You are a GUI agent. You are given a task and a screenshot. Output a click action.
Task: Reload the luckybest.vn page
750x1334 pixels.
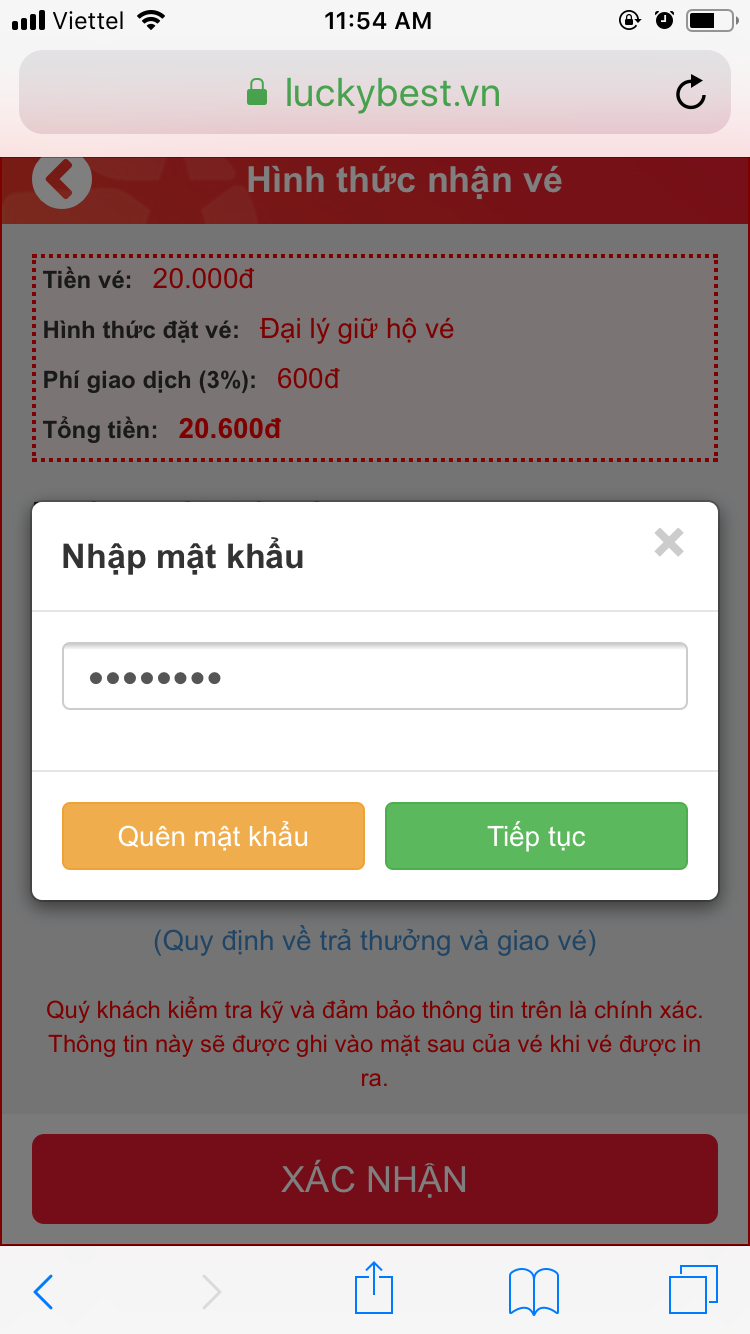690,93
